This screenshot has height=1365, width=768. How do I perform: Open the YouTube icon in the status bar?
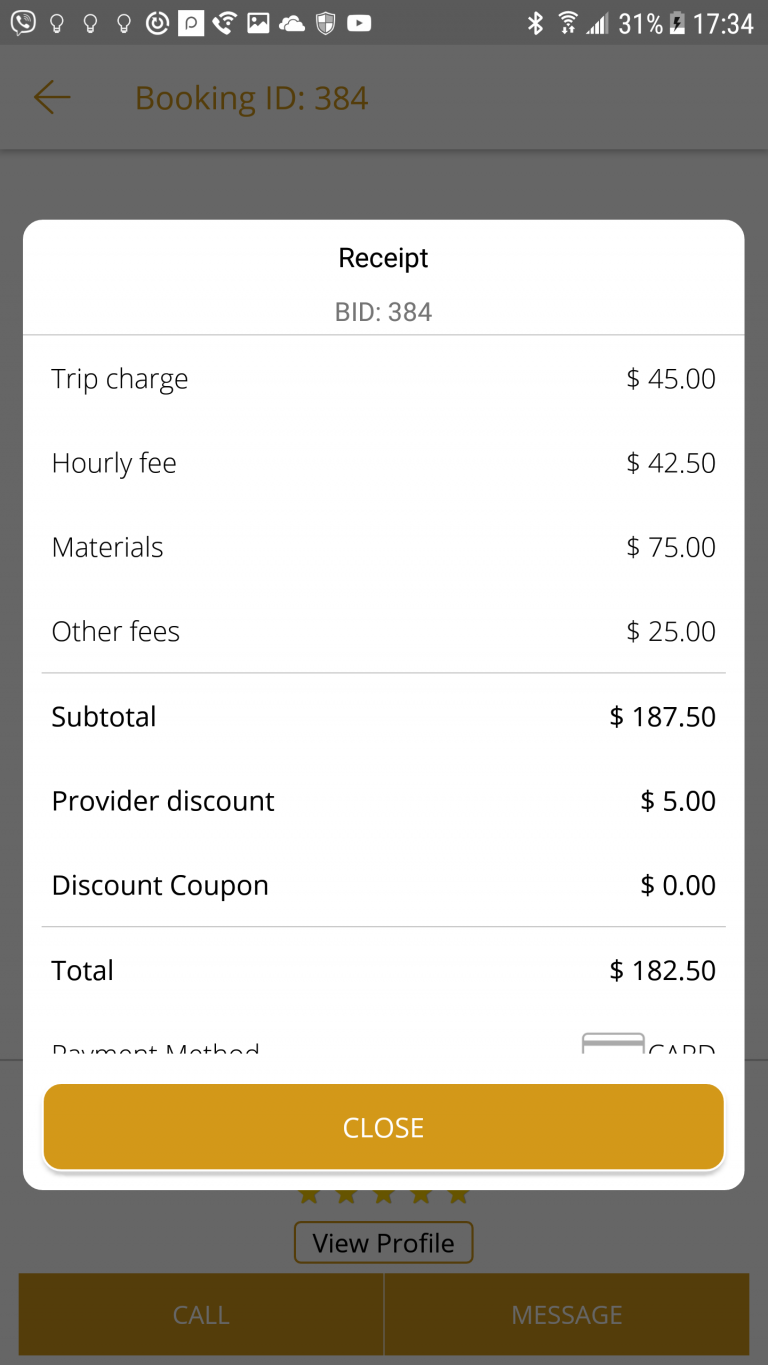click(357, 22)
